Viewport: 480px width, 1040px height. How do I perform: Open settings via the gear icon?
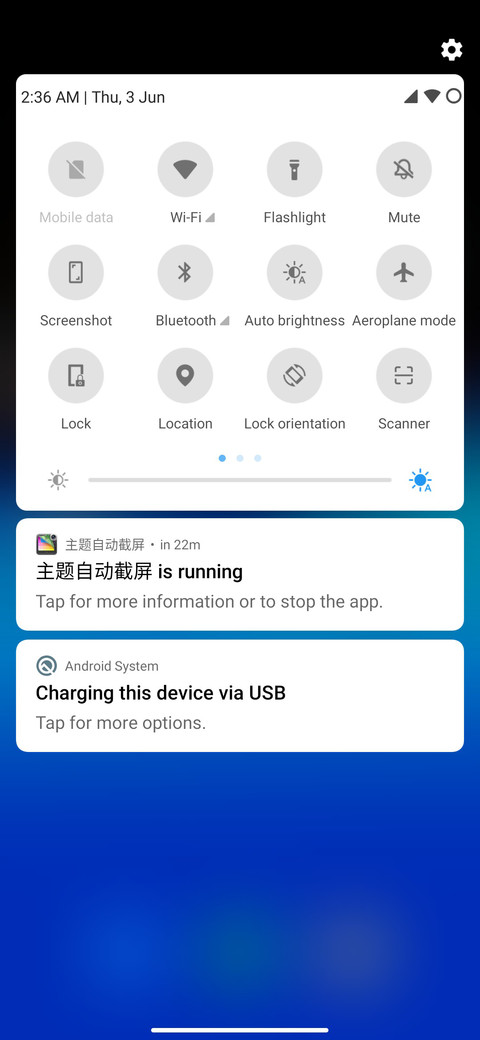click(x=451, y=50)
